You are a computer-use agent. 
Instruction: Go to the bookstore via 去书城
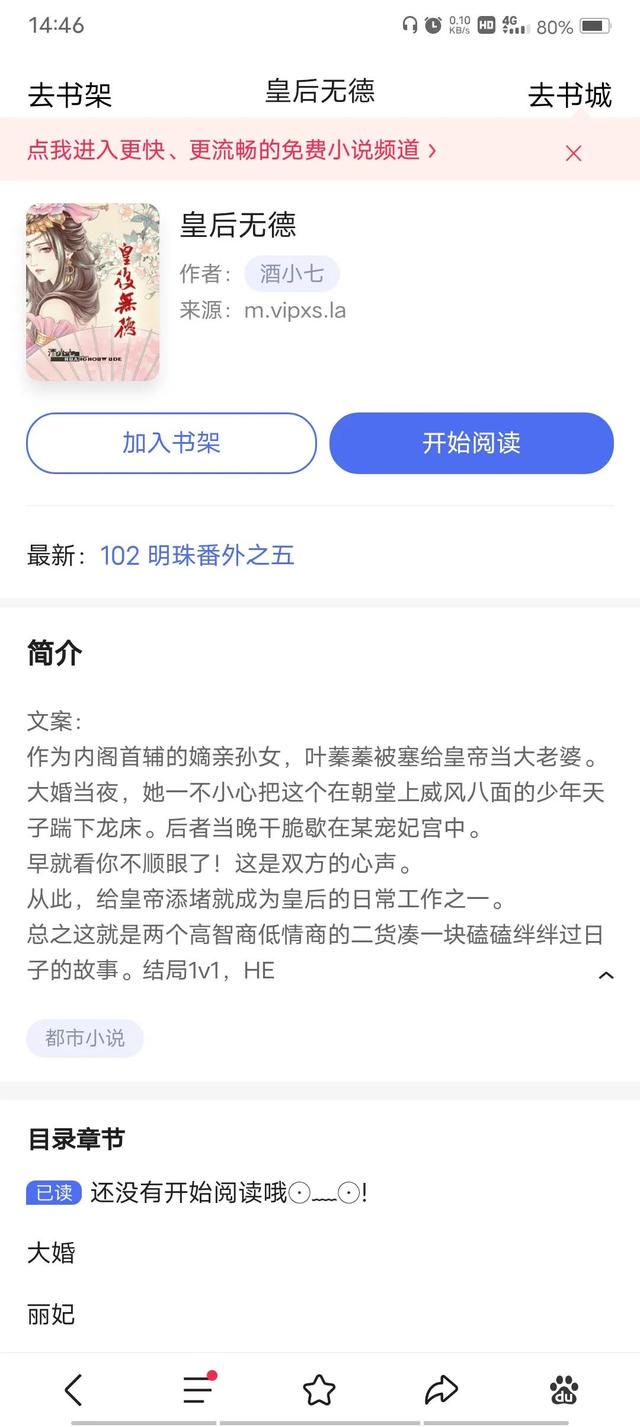coord(569,95)
